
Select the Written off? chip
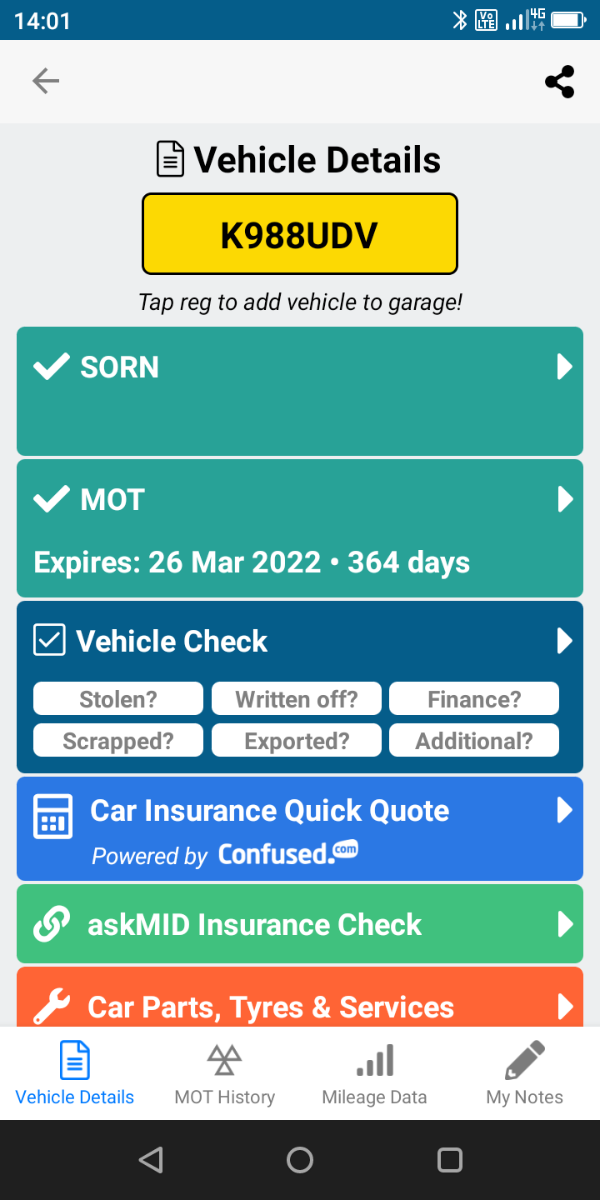[x=296, y=699]
